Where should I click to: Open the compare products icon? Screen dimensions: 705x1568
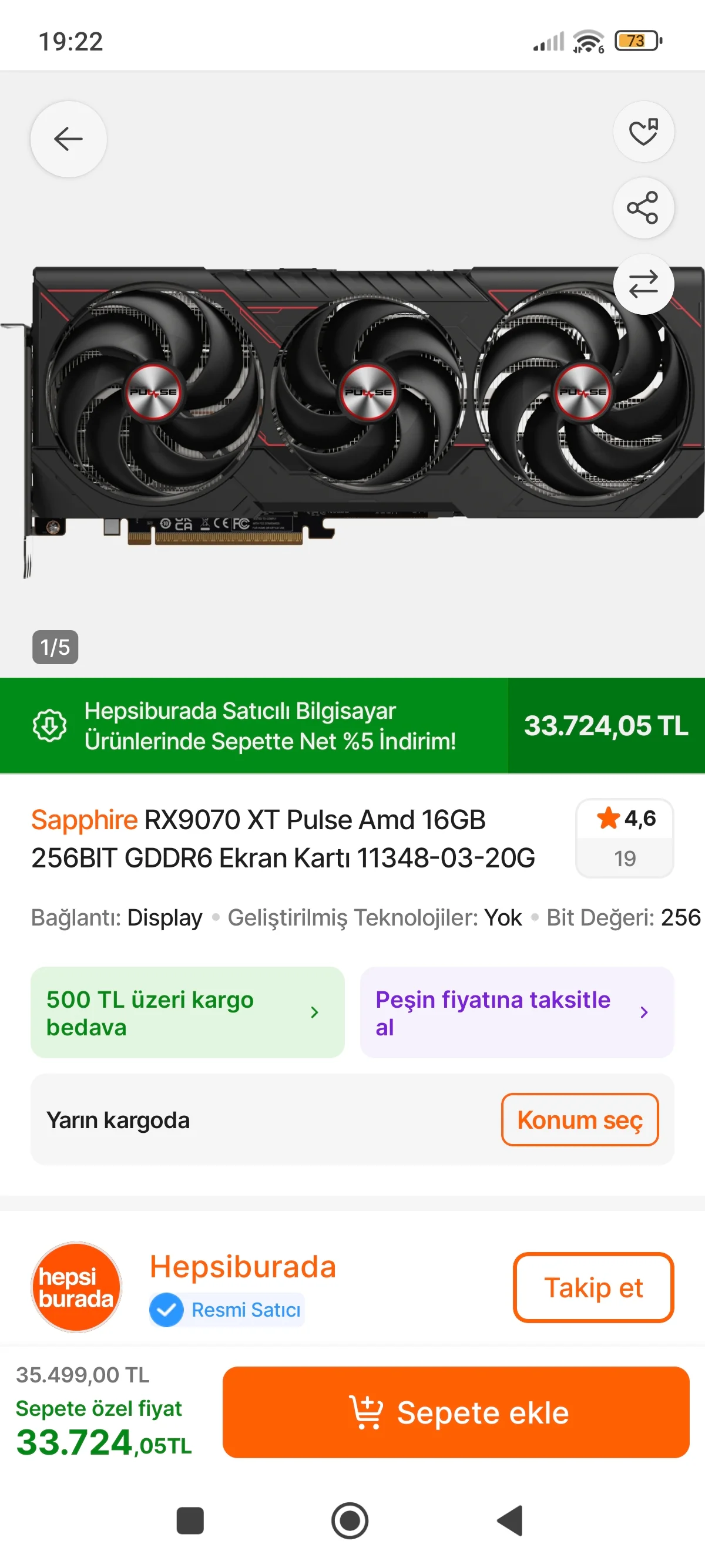643,284
